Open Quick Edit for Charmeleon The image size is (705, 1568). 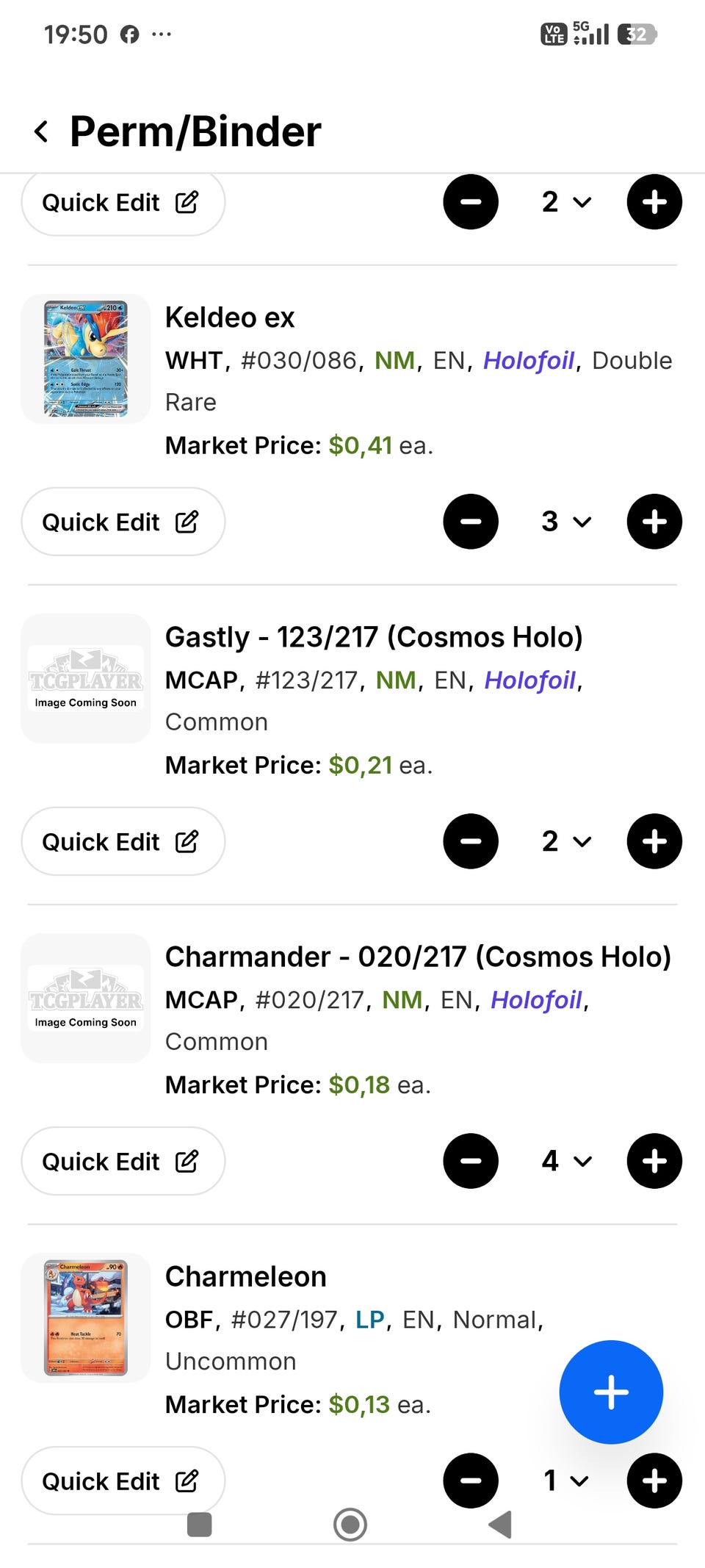point(123,1481)
